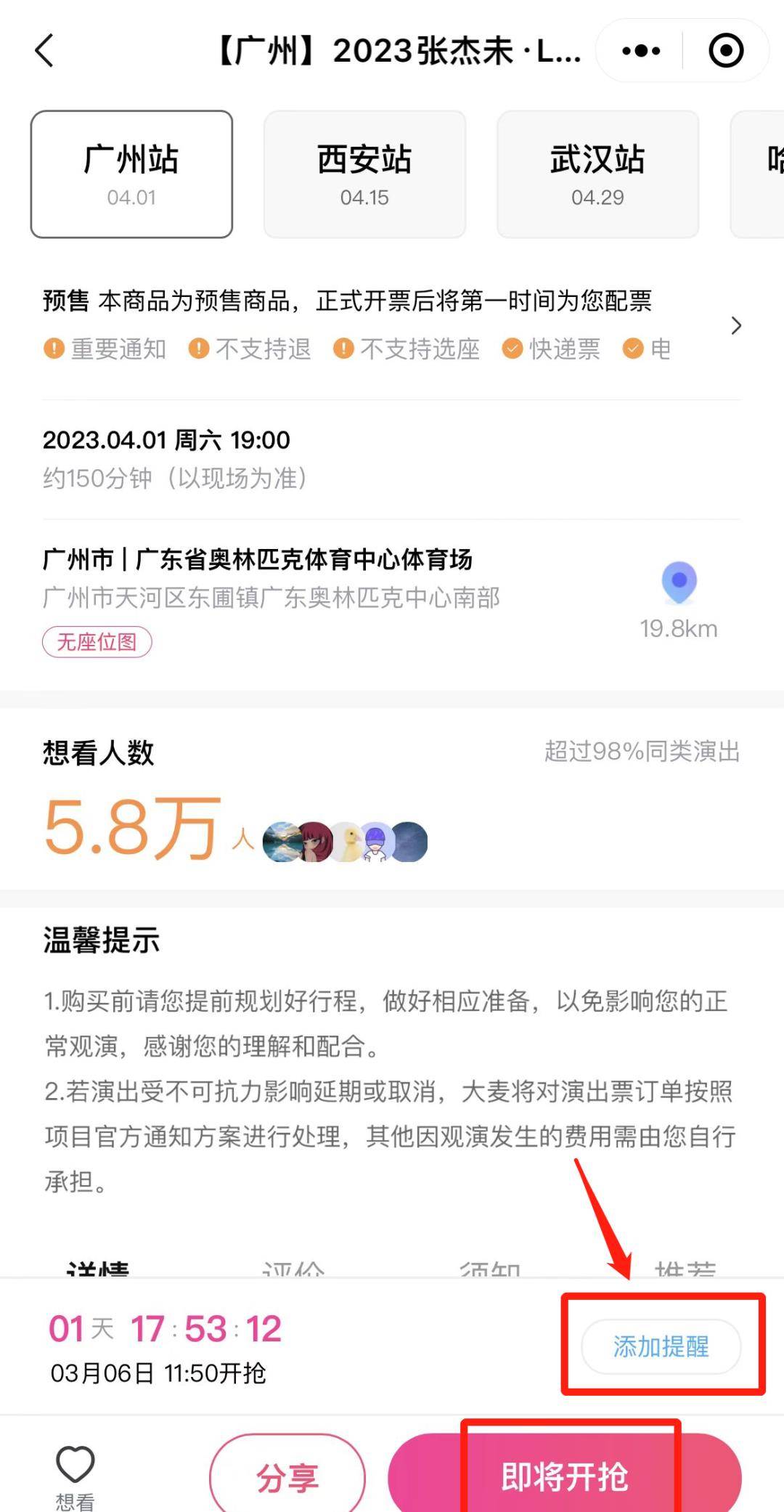784x1512 pixels.
Task: Share this concert via 分享
Action: click(287, 1477)
